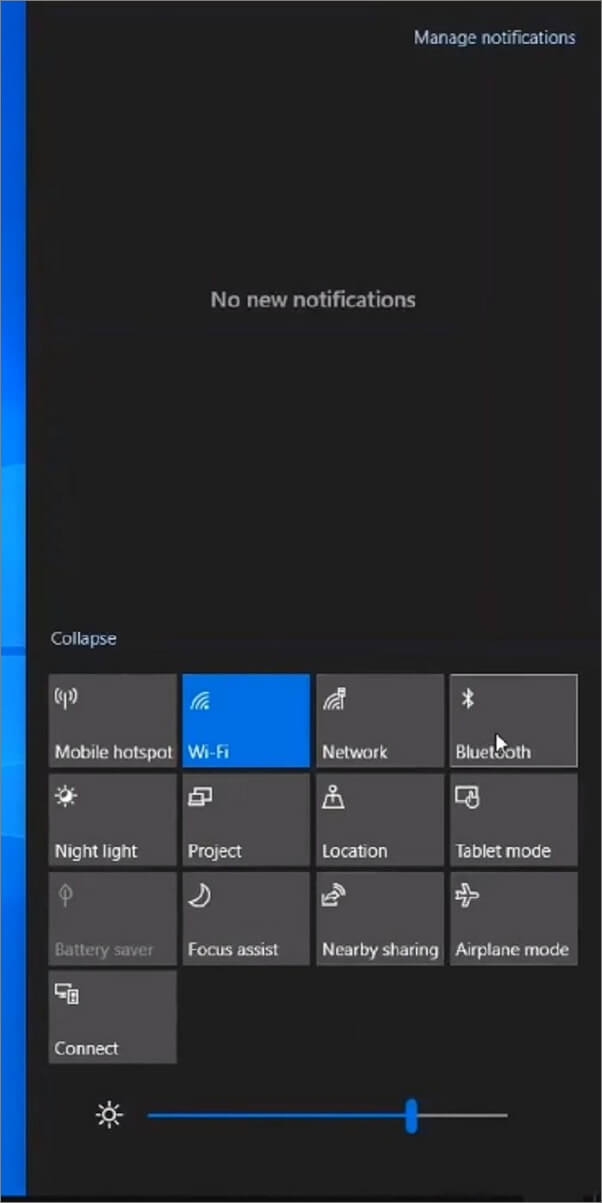Enable Airplane mode
This screenshot has height=1203, width=602.
[x=514, y=918]
